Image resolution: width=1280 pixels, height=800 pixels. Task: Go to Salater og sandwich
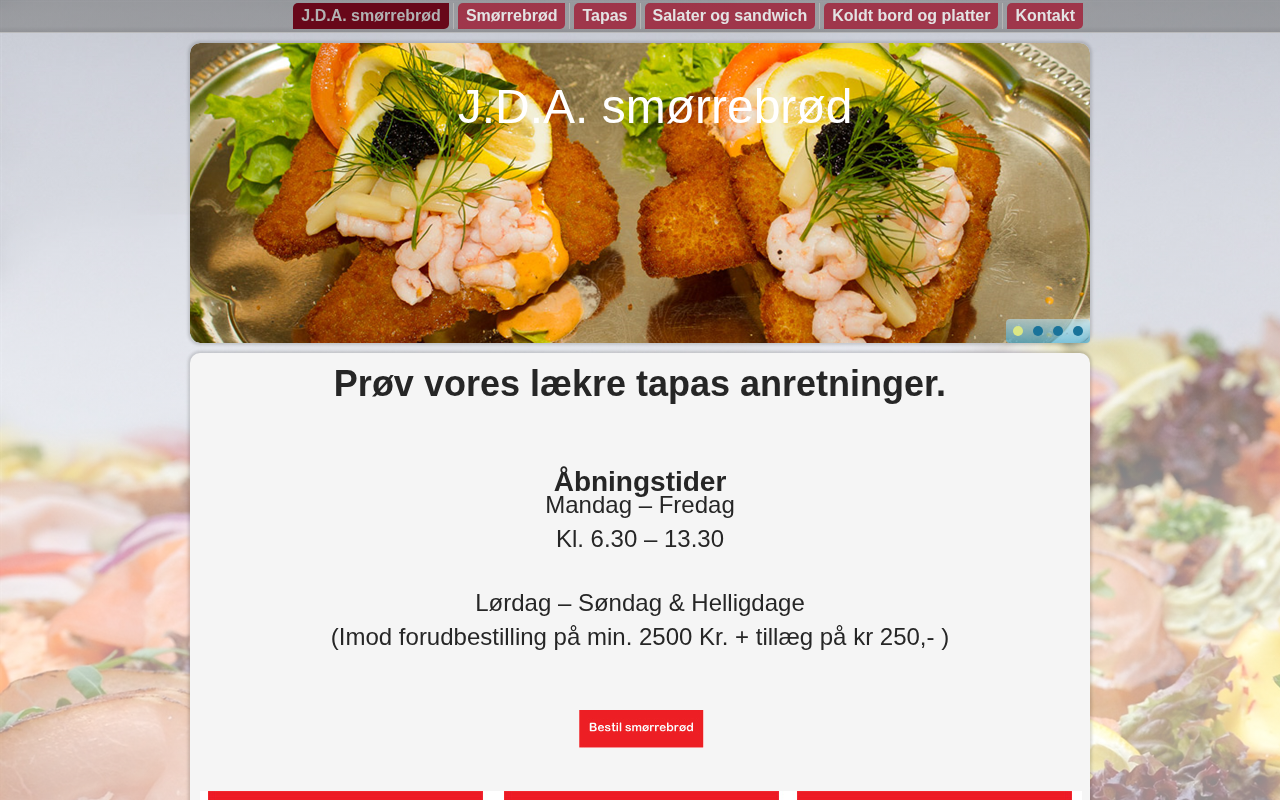point(729,16)
